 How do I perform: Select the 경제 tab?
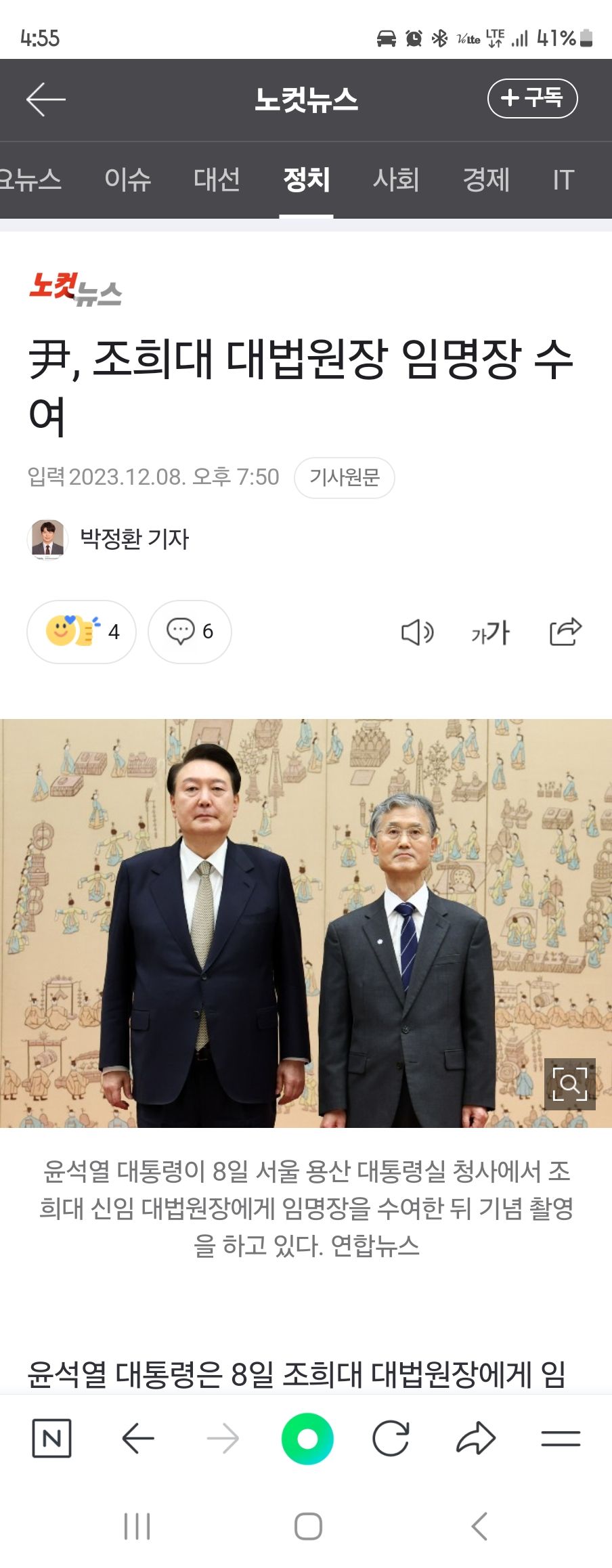pos(485,179)
